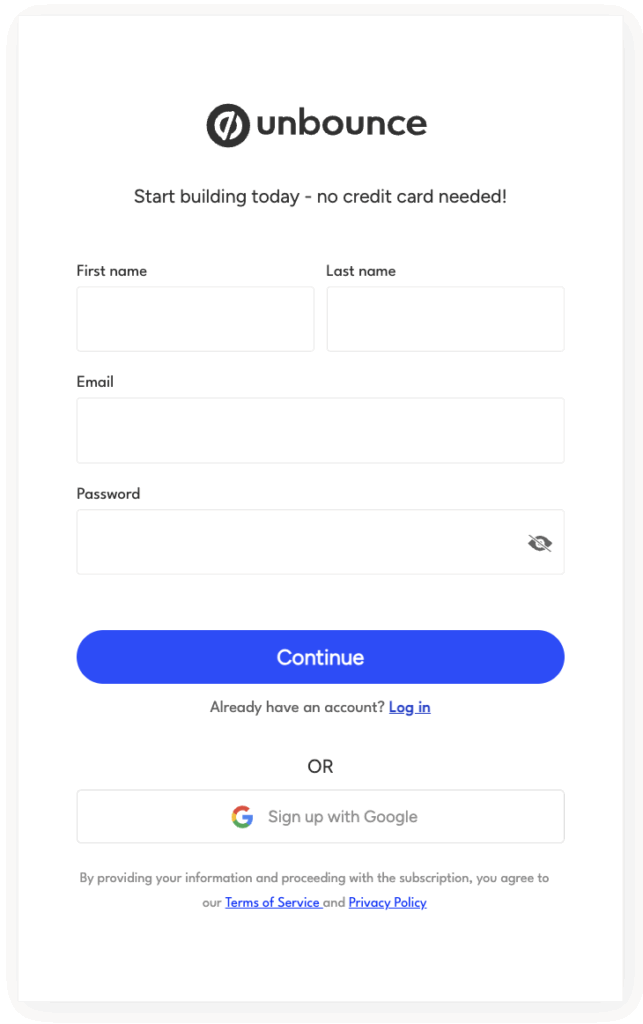Focus the Last name field
Image resolution: width=643 pixels, height=1024 pixels.
[445, 319]
